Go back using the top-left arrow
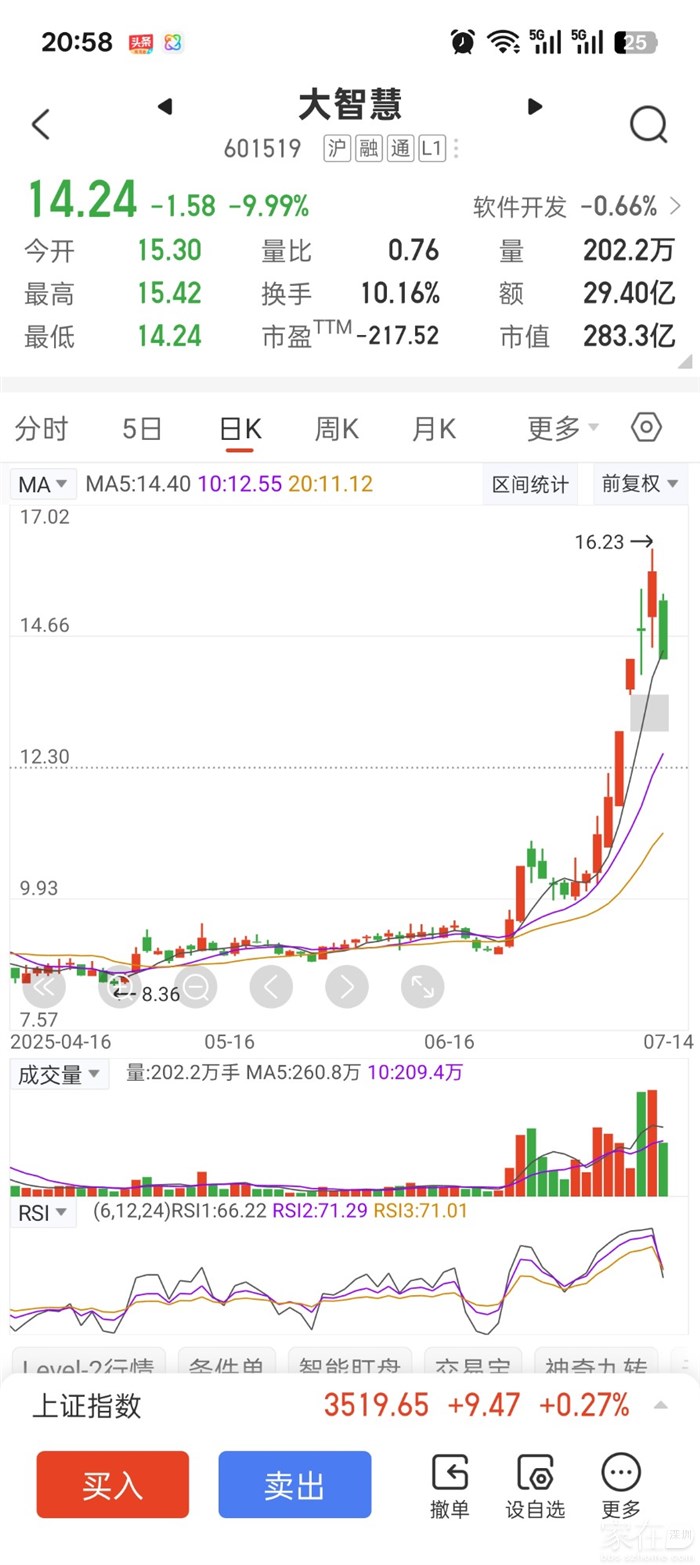 point(41,125)
